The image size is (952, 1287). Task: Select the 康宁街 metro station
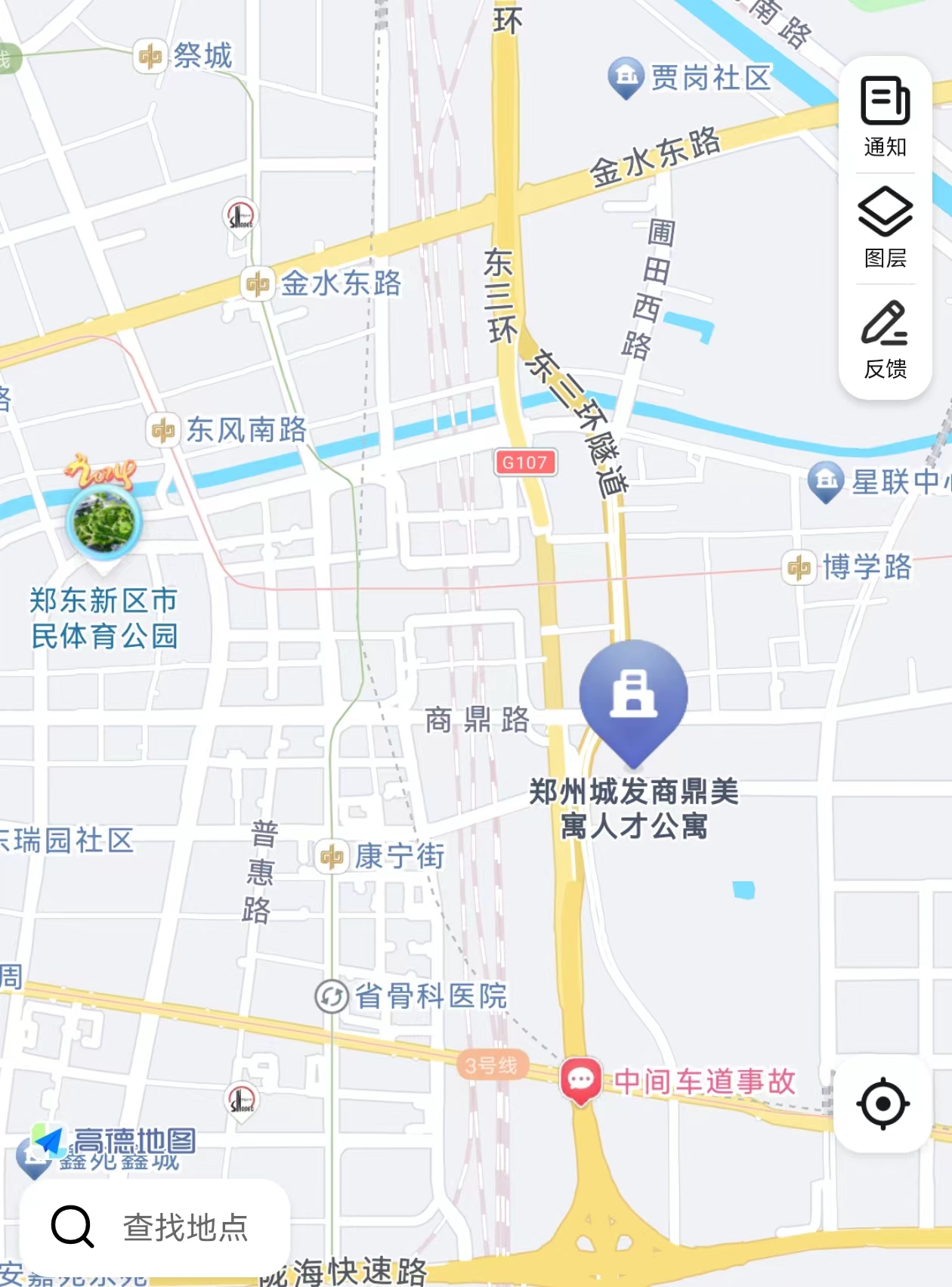(x=332, y=856)
